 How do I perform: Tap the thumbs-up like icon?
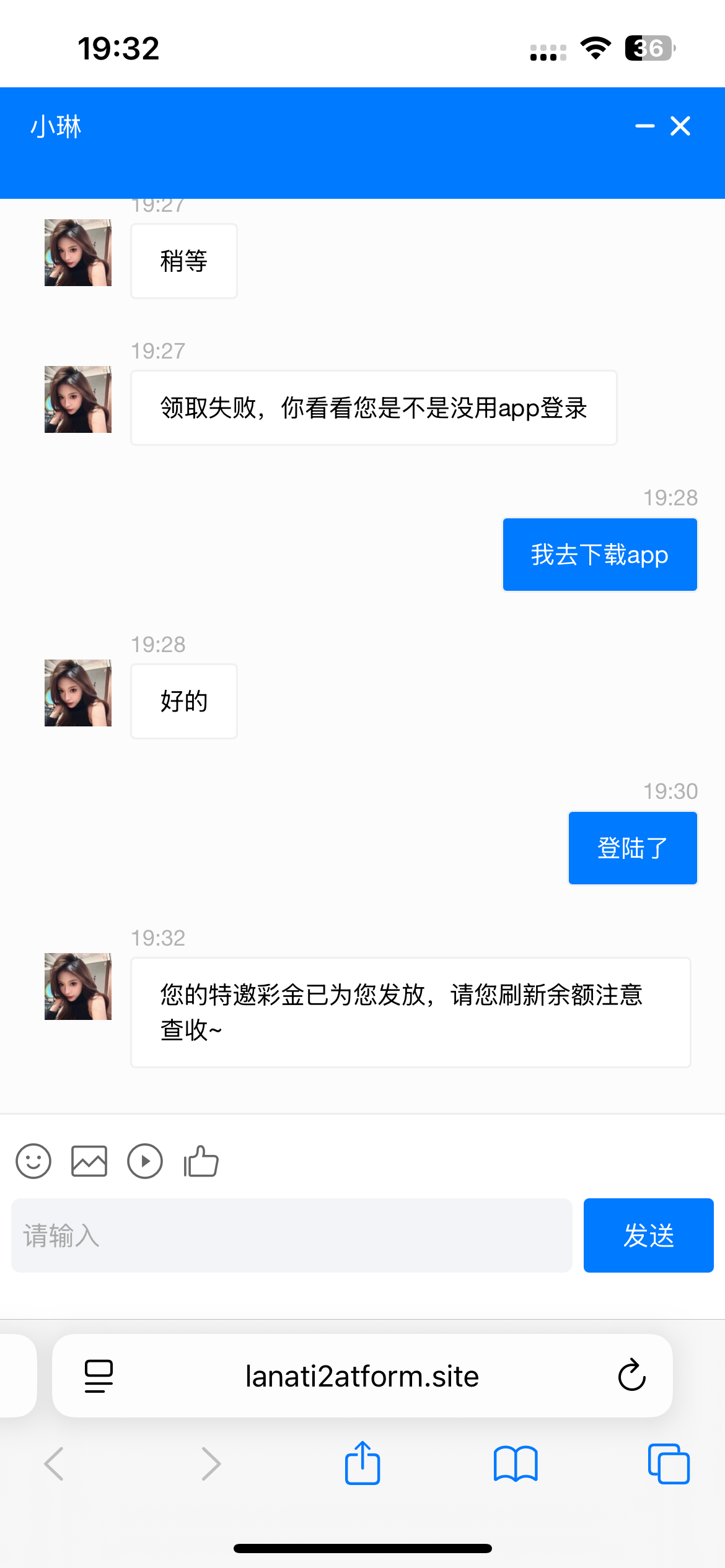click(201, 1161)
